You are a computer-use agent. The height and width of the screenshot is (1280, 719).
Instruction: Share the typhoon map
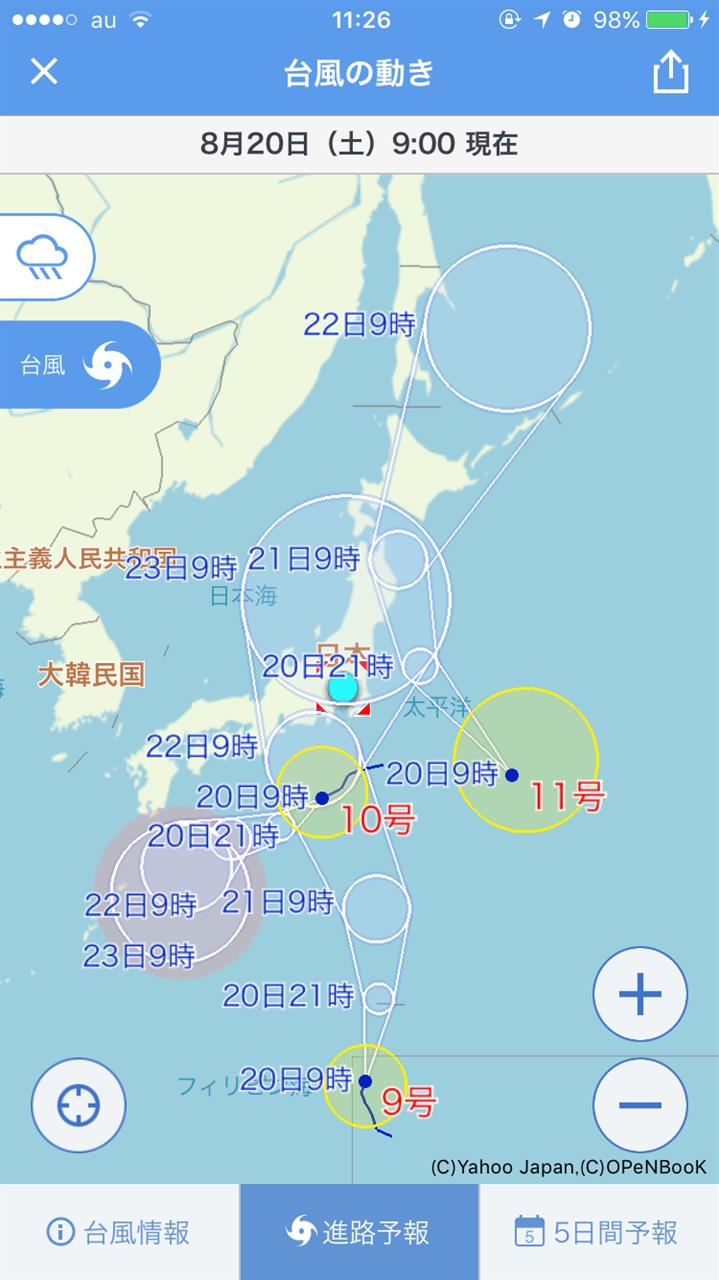[671, 72]
